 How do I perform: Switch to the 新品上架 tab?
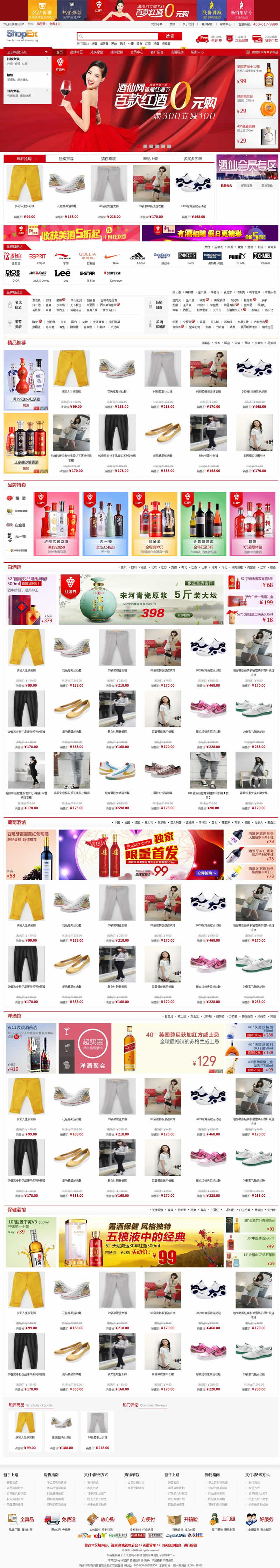pos(150,158)
